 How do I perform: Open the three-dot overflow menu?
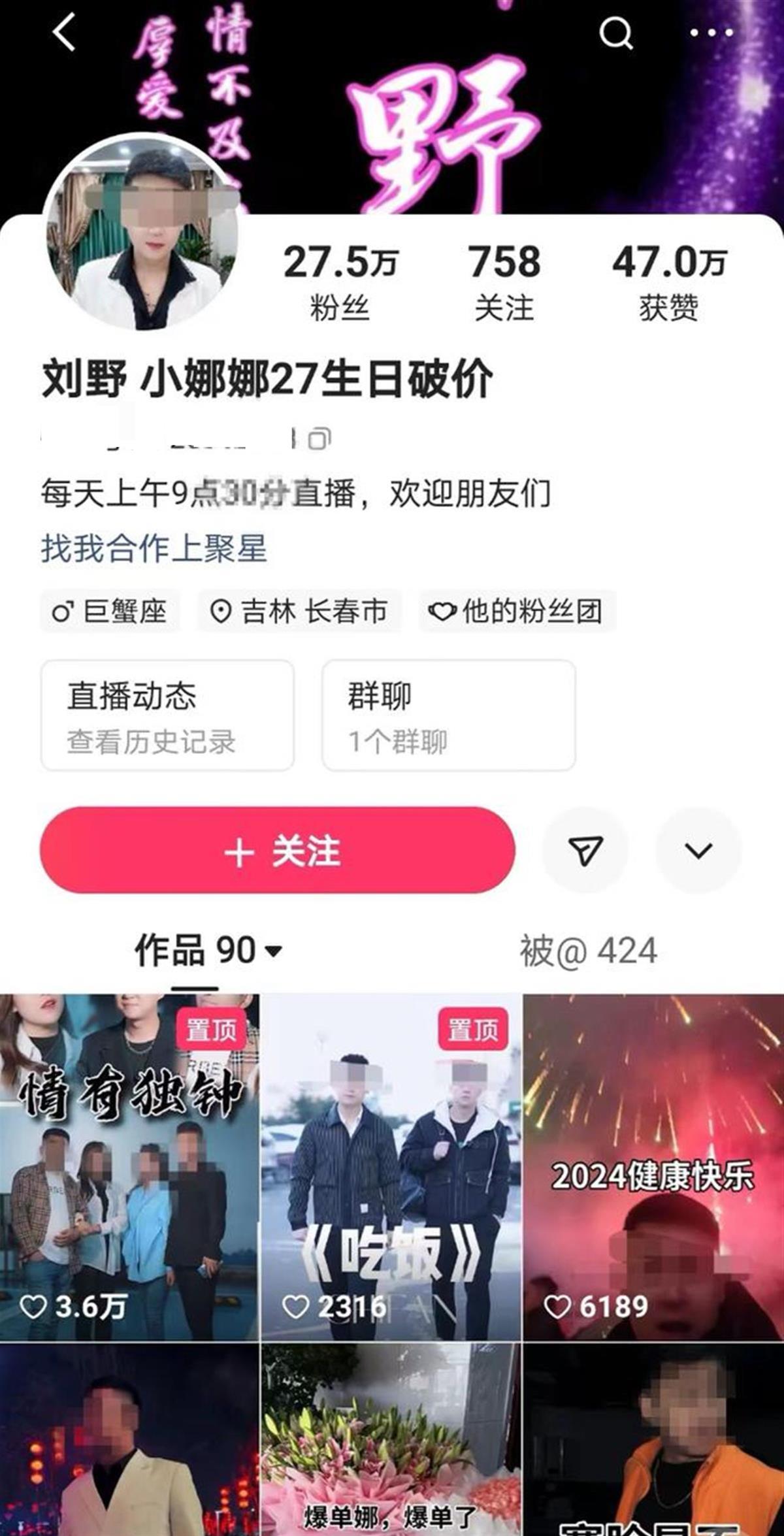[x=711, y=33]
